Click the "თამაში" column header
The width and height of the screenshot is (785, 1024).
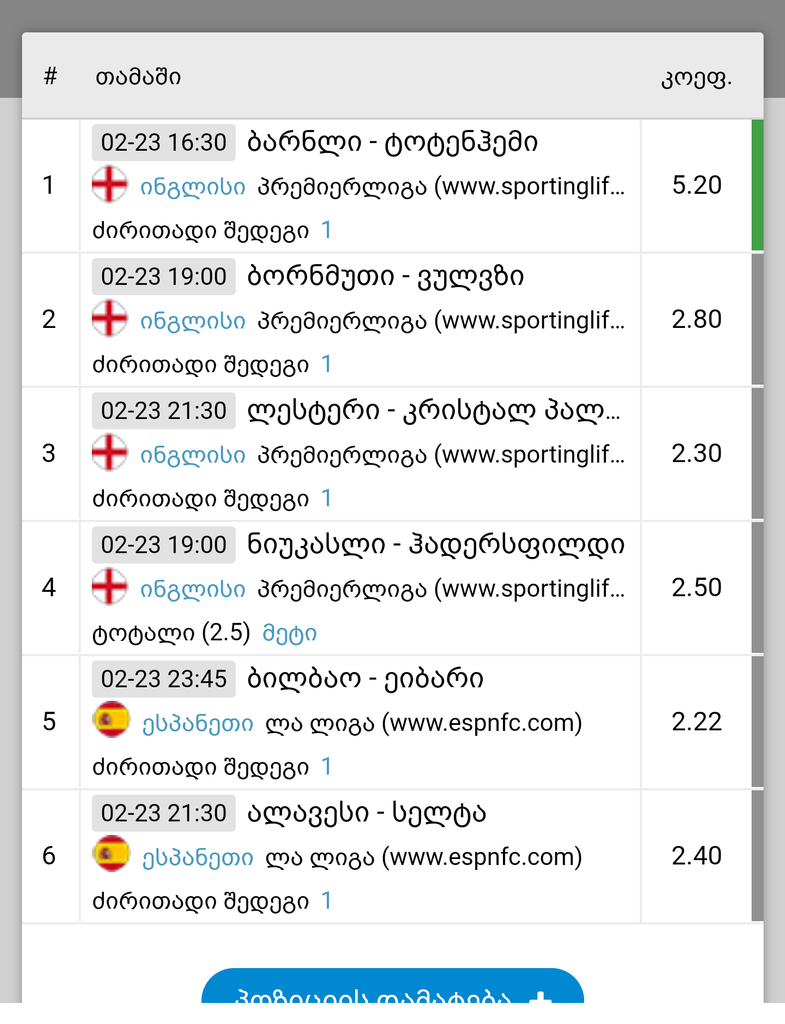point(136,76)
